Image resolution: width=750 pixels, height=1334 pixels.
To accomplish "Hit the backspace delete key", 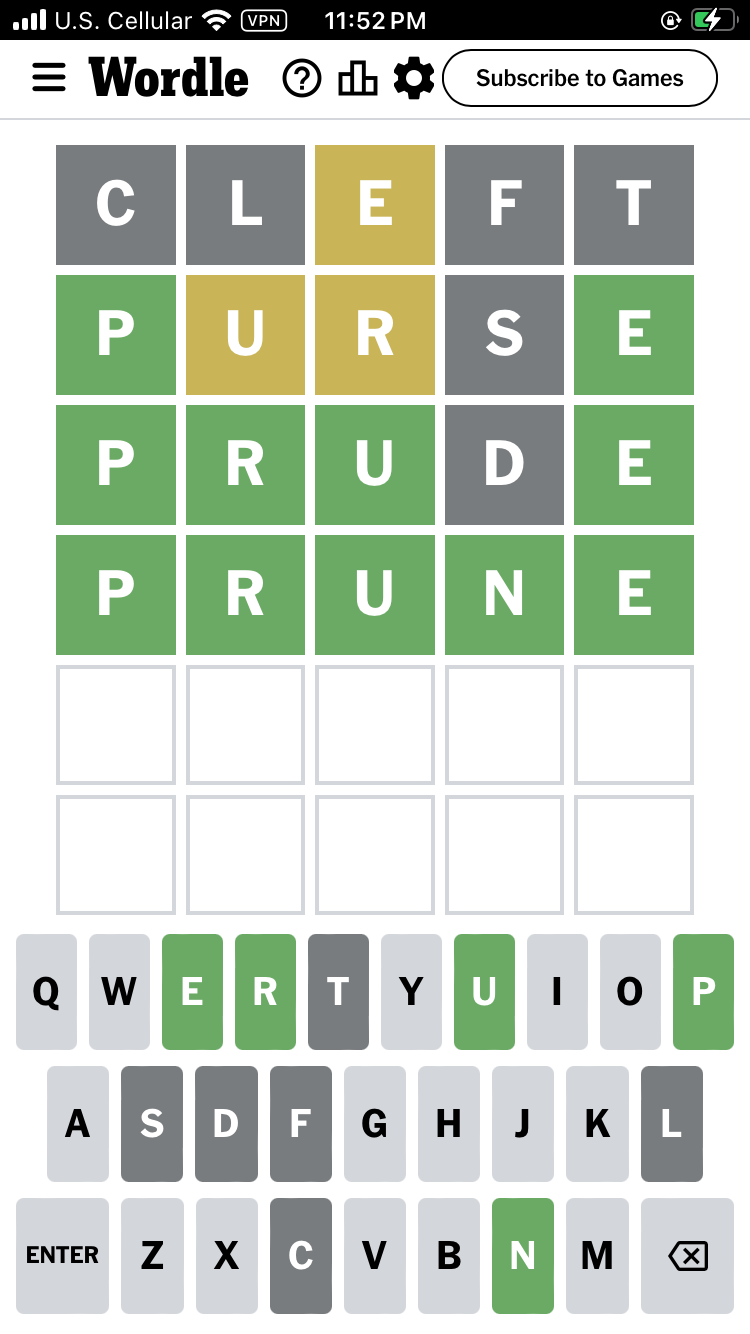I will [x=687, y=1256].
